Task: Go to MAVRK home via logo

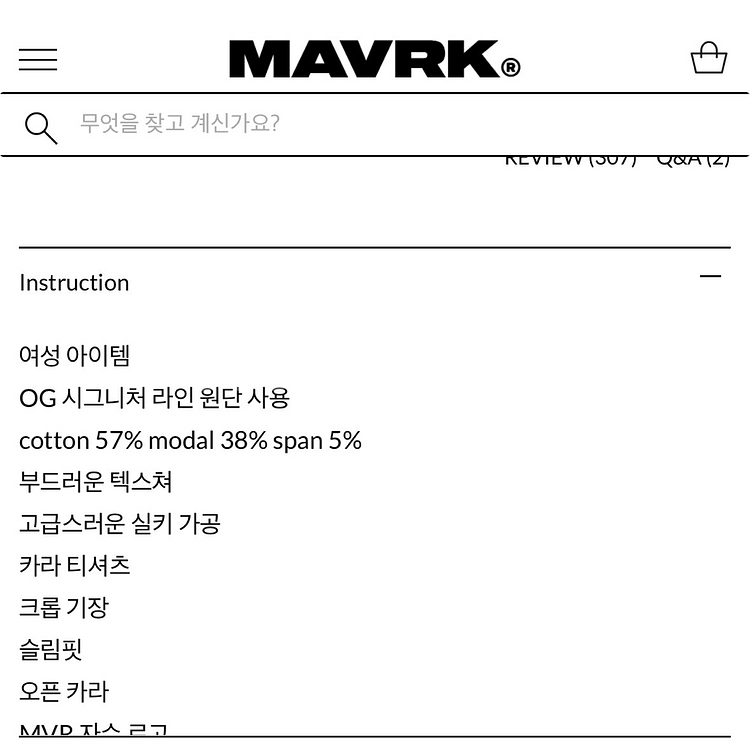Action: pos(375,59)
